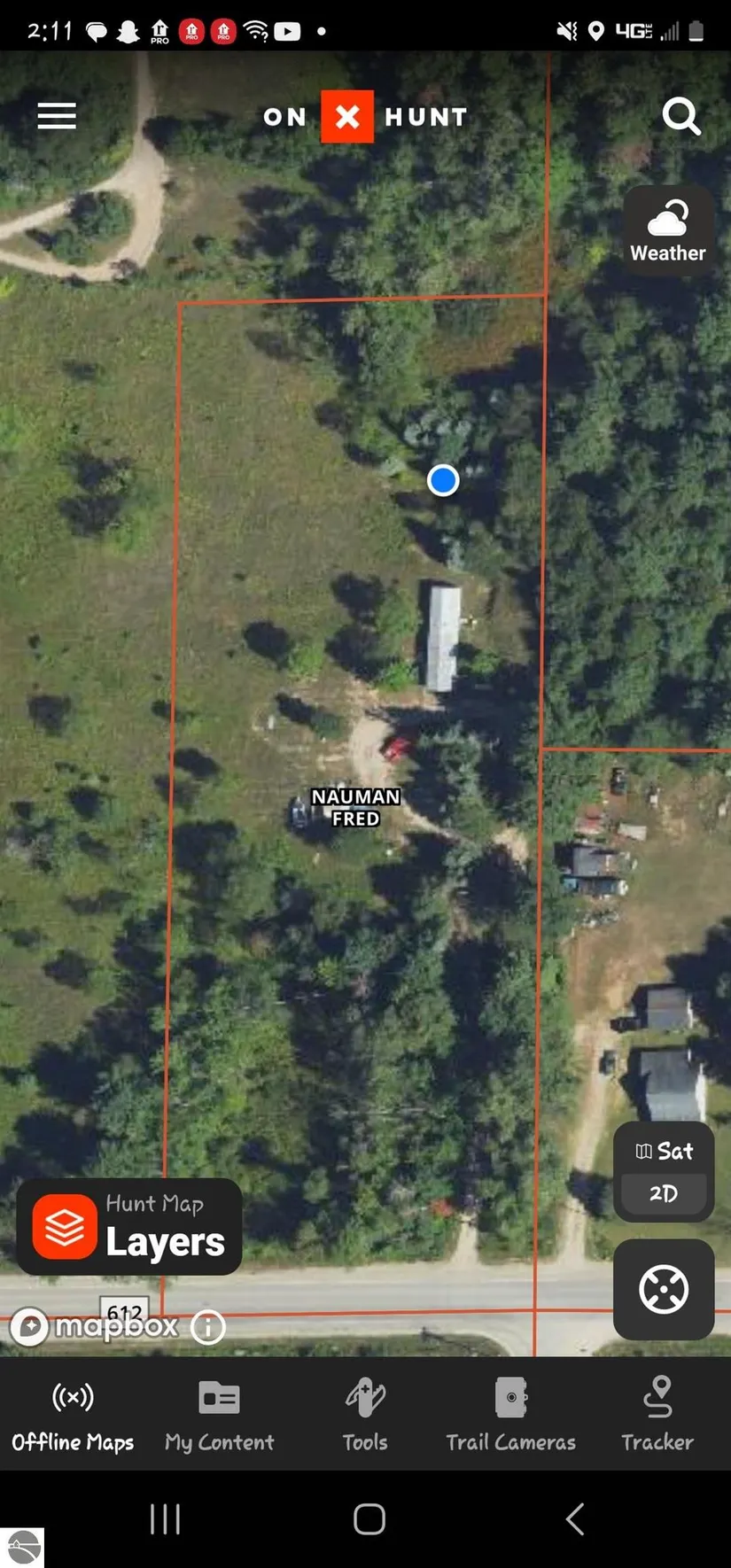Open Offline Maps tab

pyautogui.click(x=73, y=1415)
